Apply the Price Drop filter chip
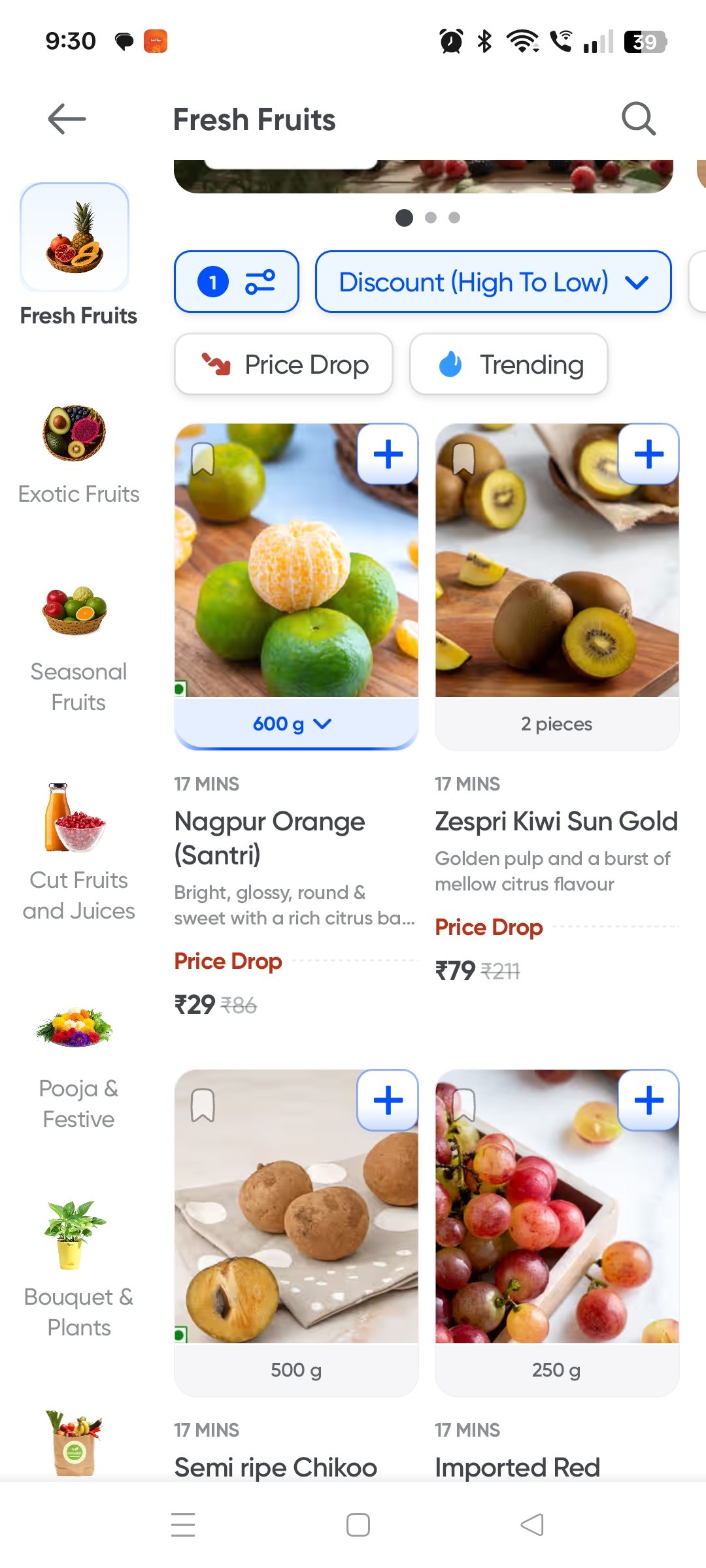 (284, 365)
